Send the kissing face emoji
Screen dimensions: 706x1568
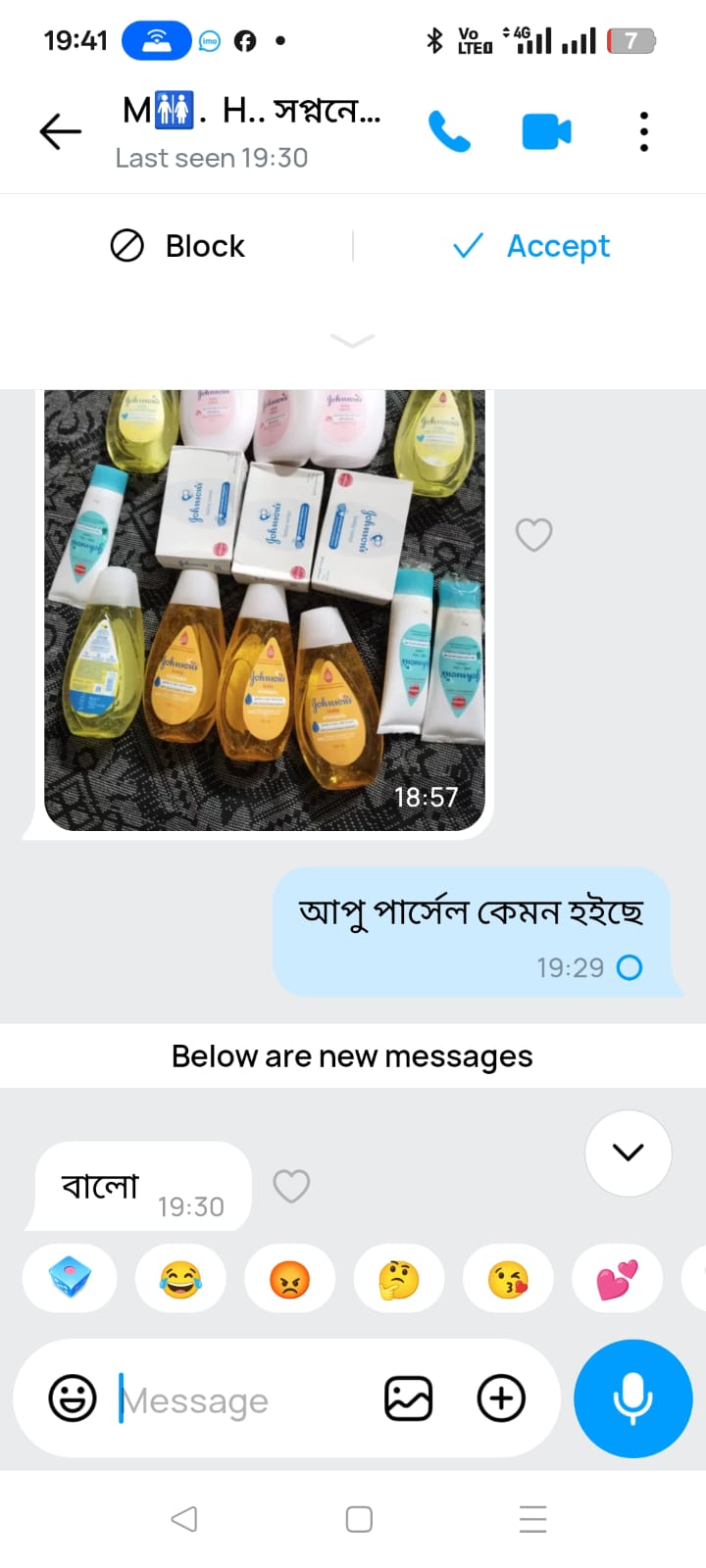coord(508,1279)
